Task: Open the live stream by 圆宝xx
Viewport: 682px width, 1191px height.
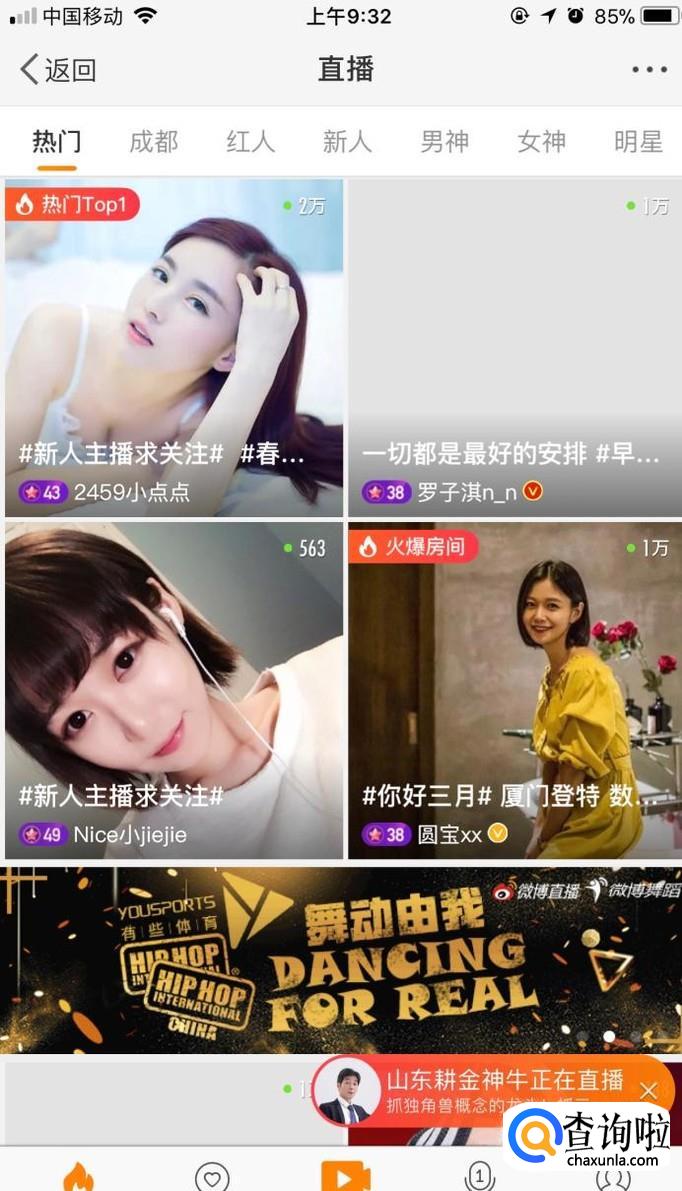Action: pos(515,690)
